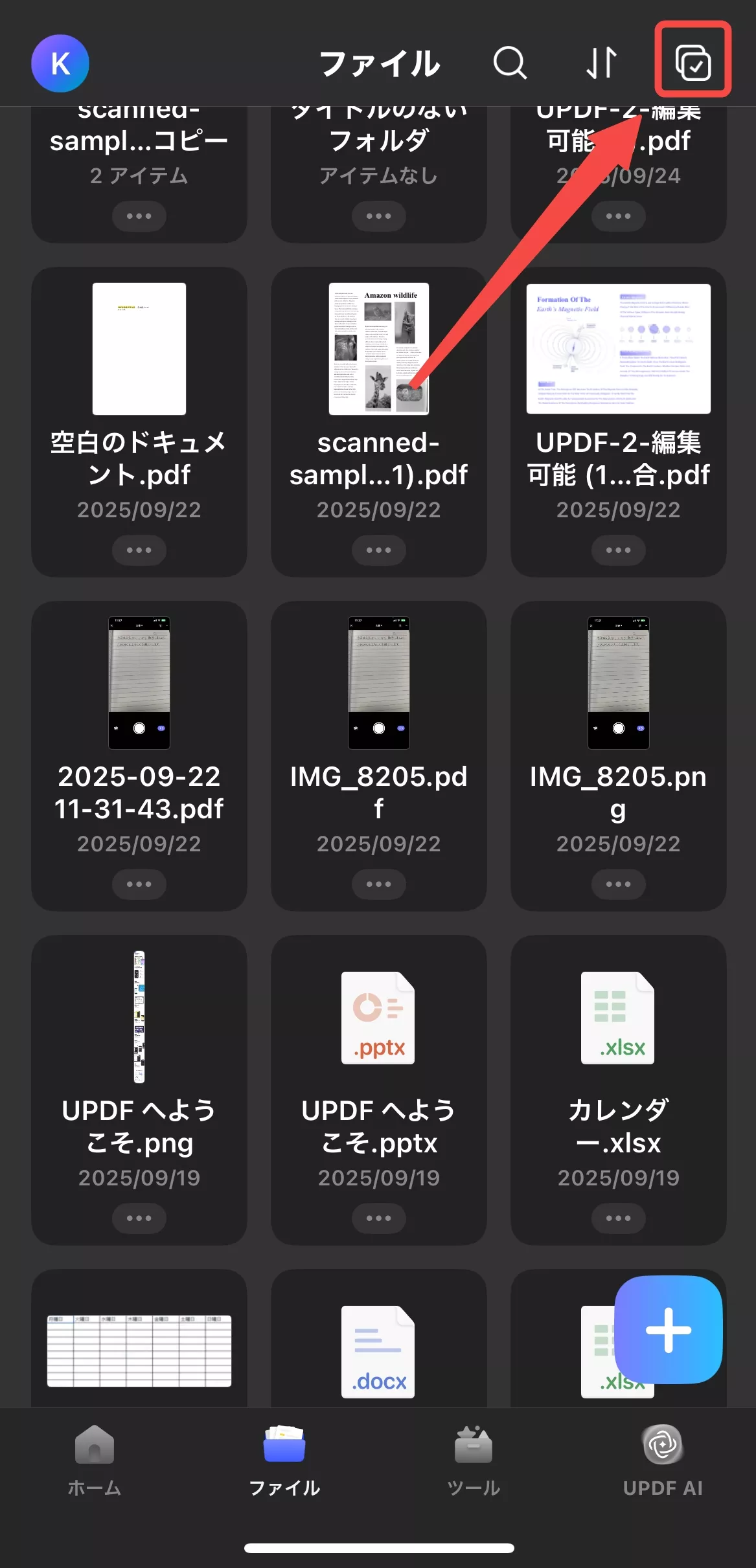
Task: Show more options for UPDF へようこそ.png
Action: [x=139, y=1218]
